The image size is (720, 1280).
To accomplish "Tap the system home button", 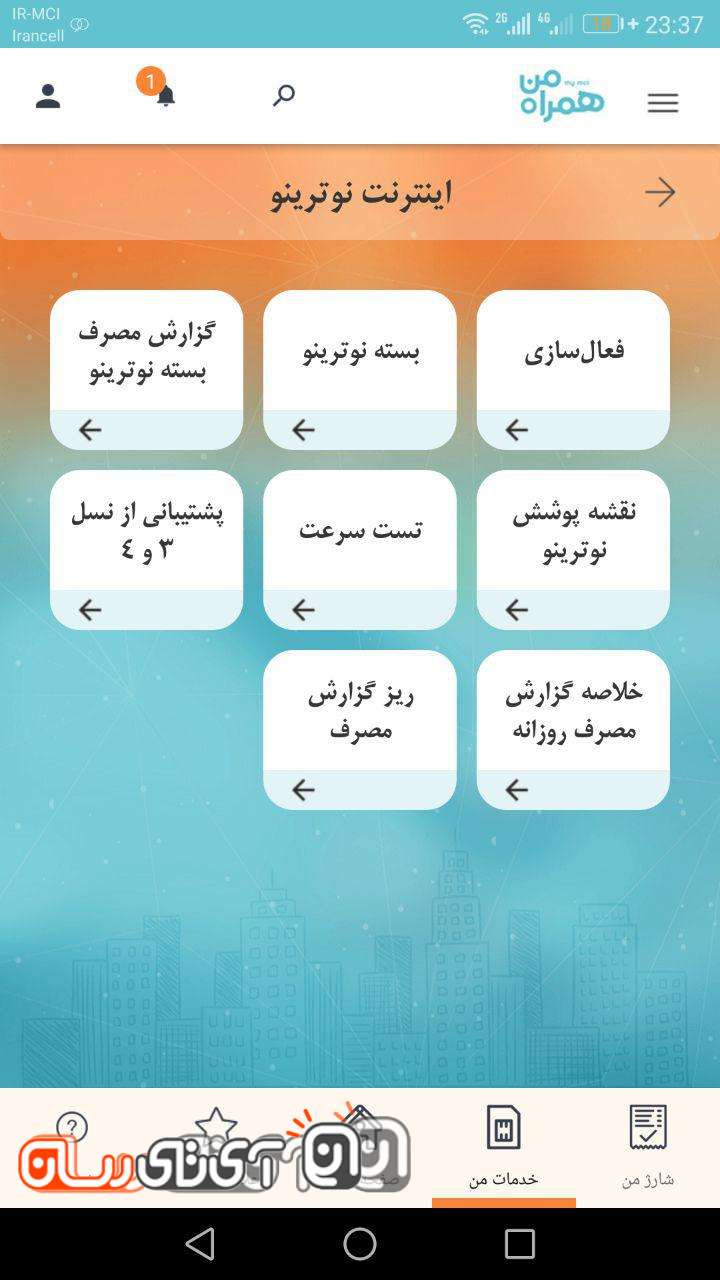I will click(x=360, y=1244).
